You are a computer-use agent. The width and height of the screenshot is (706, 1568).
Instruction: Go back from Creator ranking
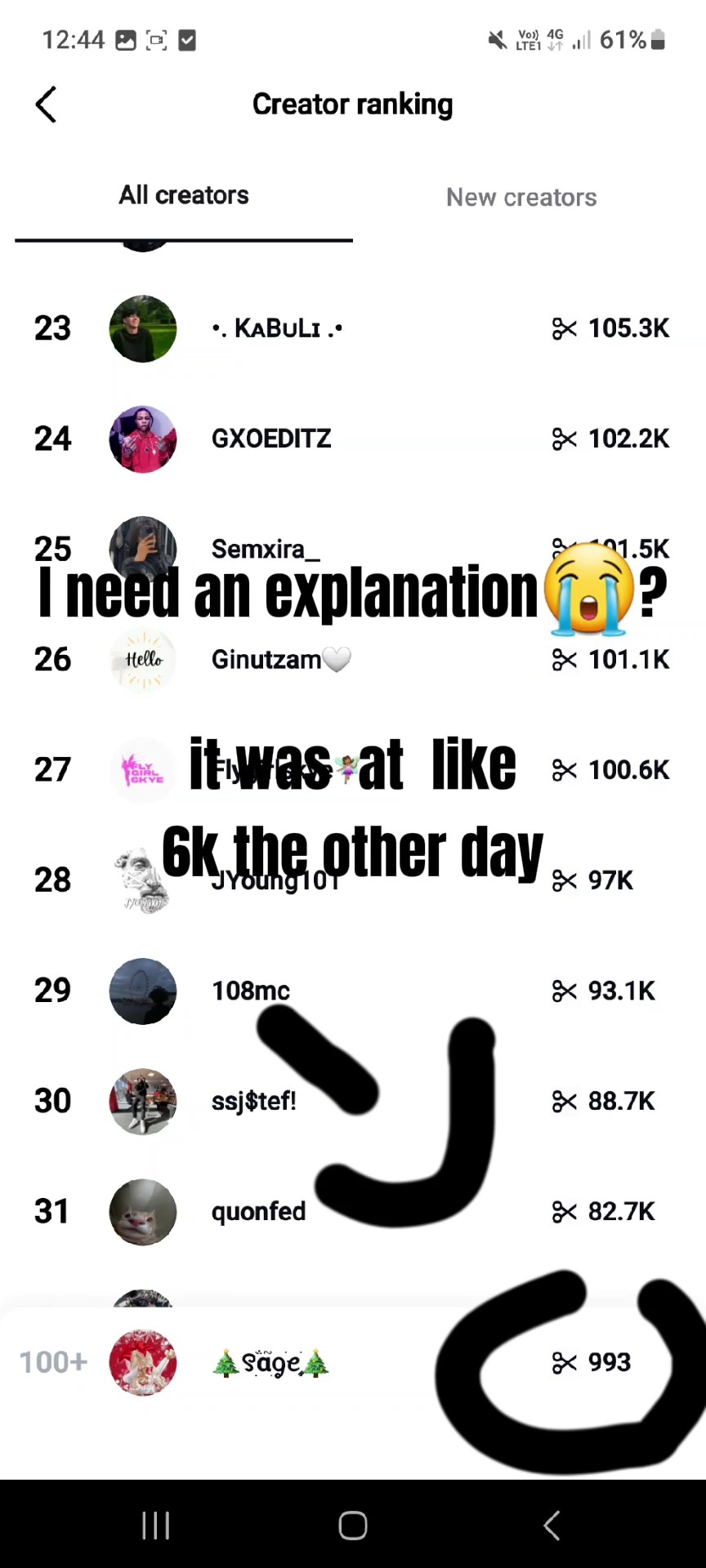47,105
